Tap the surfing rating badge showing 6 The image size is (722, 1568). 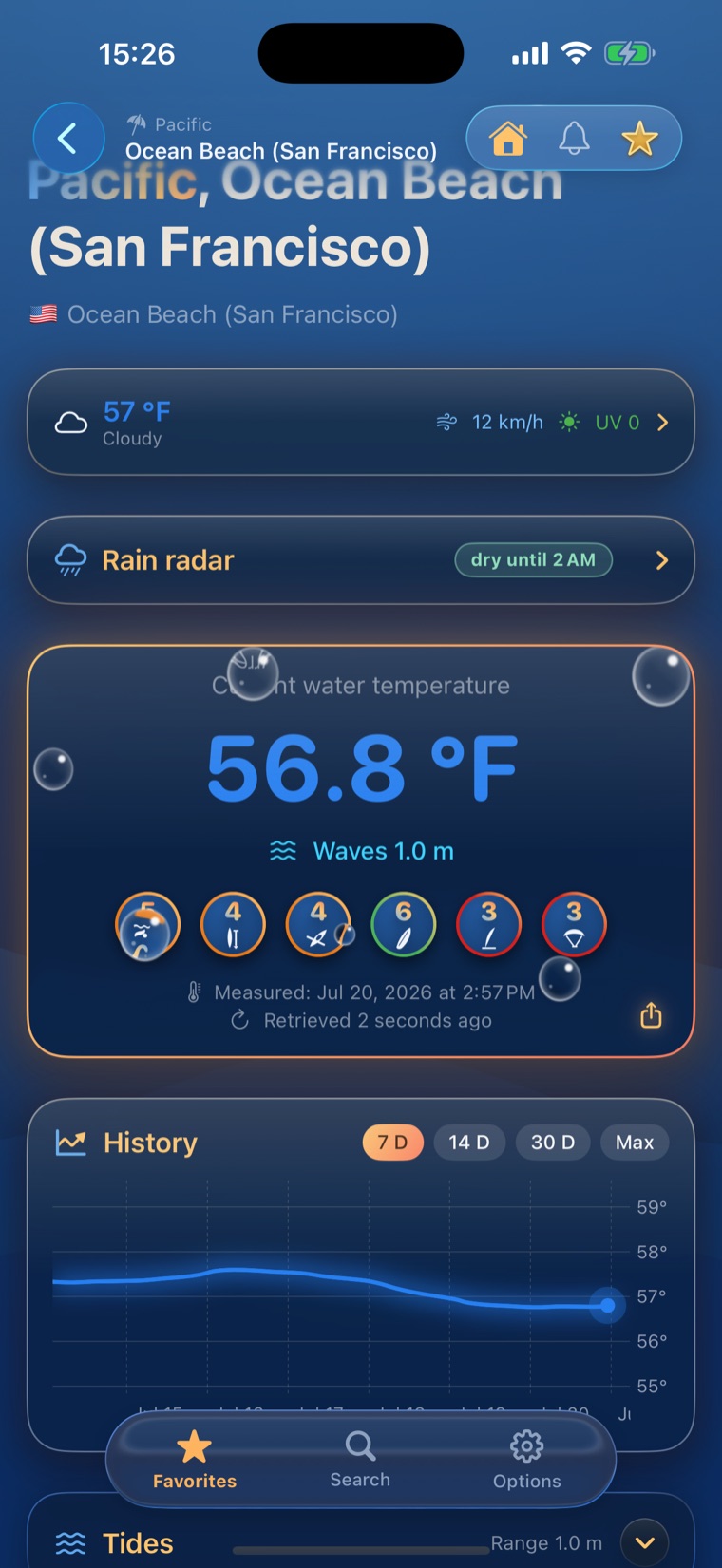(404, 924)
